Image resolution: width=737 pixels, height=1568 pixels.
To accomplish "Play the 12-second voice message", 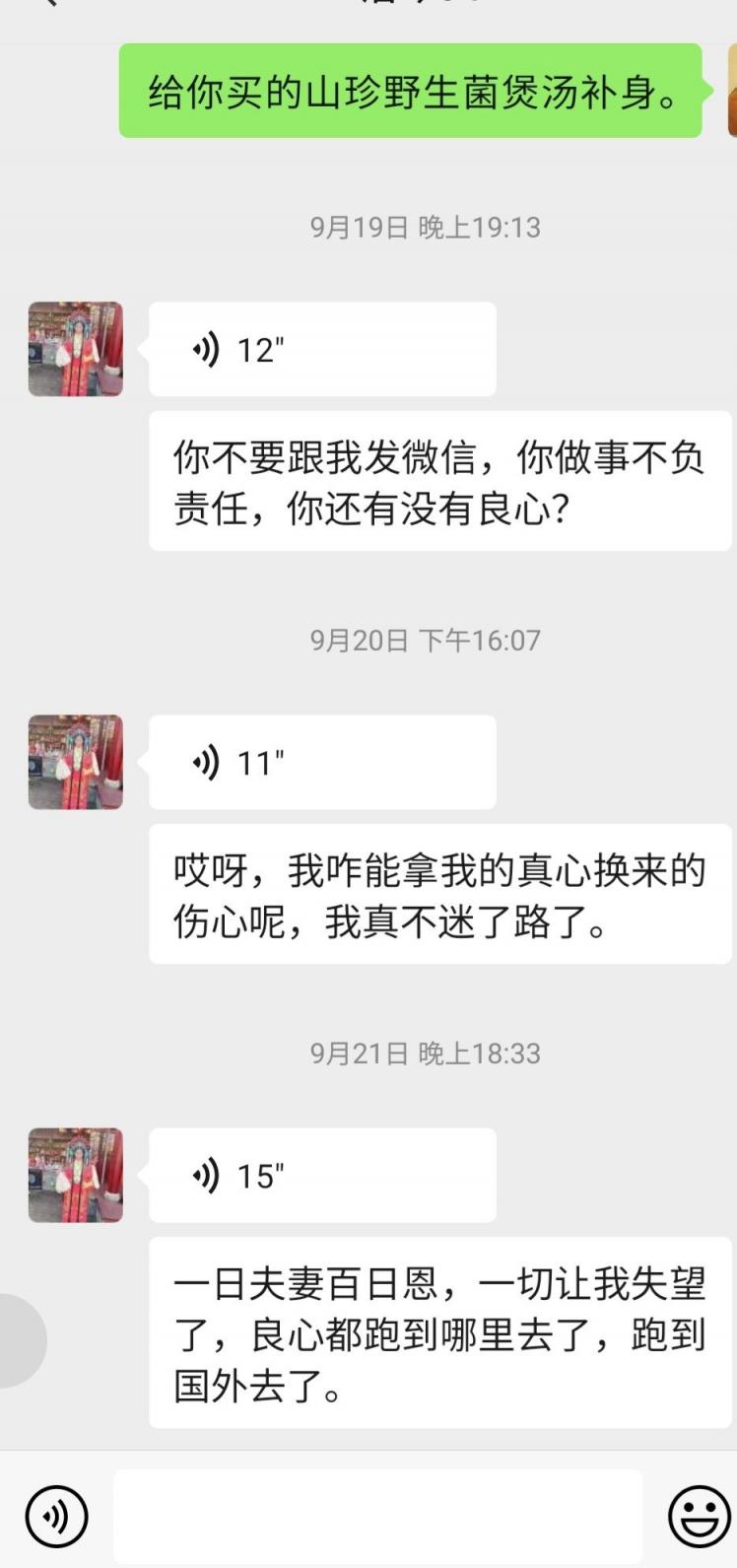I will click(321, 350).
